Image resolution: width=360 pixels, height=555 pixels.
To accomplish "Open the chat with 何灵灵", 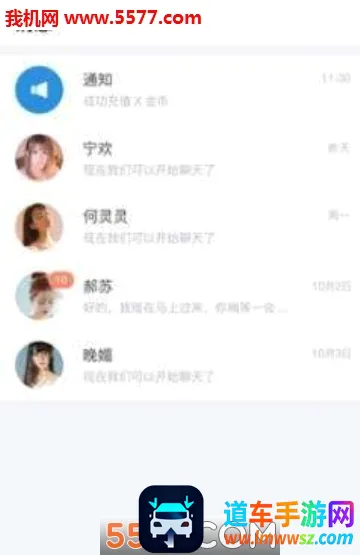I will coord(180,227).
